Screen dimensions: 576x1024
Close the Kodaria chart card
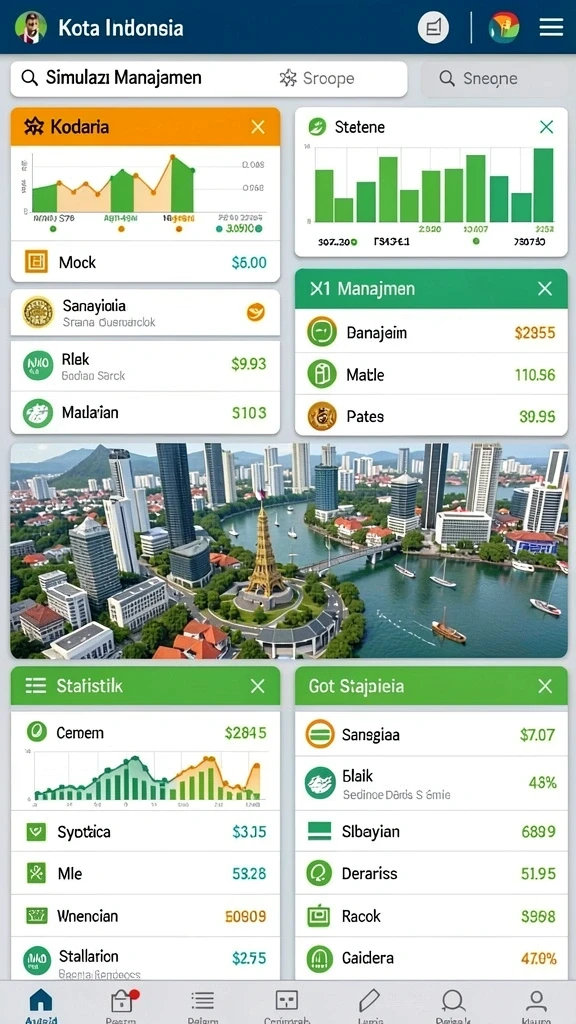[258, 127]
